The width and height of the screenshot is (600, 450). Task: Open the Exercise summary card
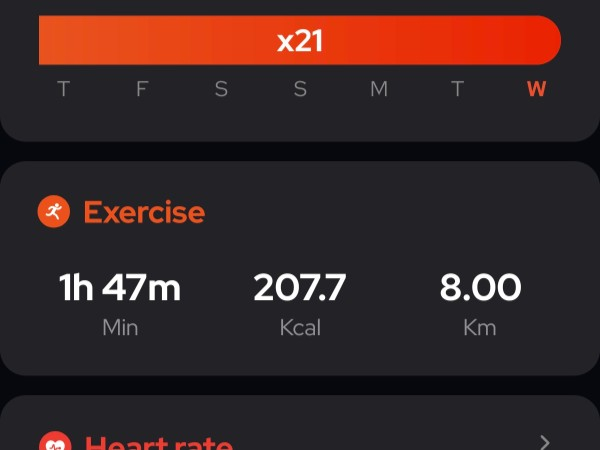[x=300, y=268]
